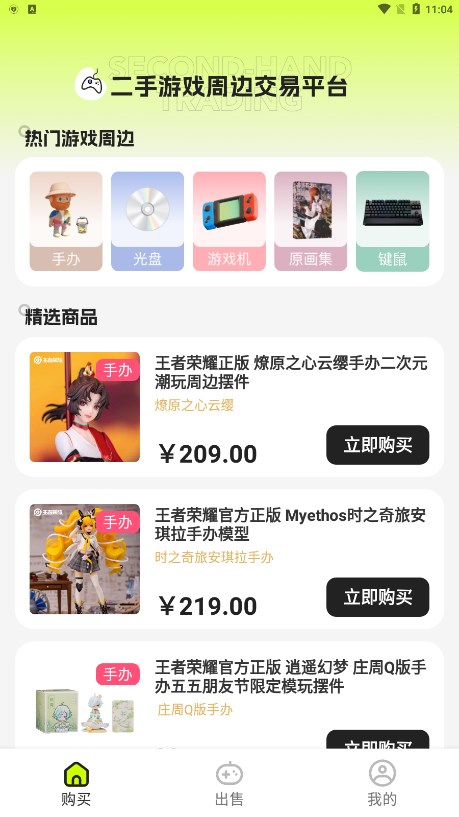
Task: Tap 立即购买 for 燎原之心云缨手办
Action: click(378, 445)
